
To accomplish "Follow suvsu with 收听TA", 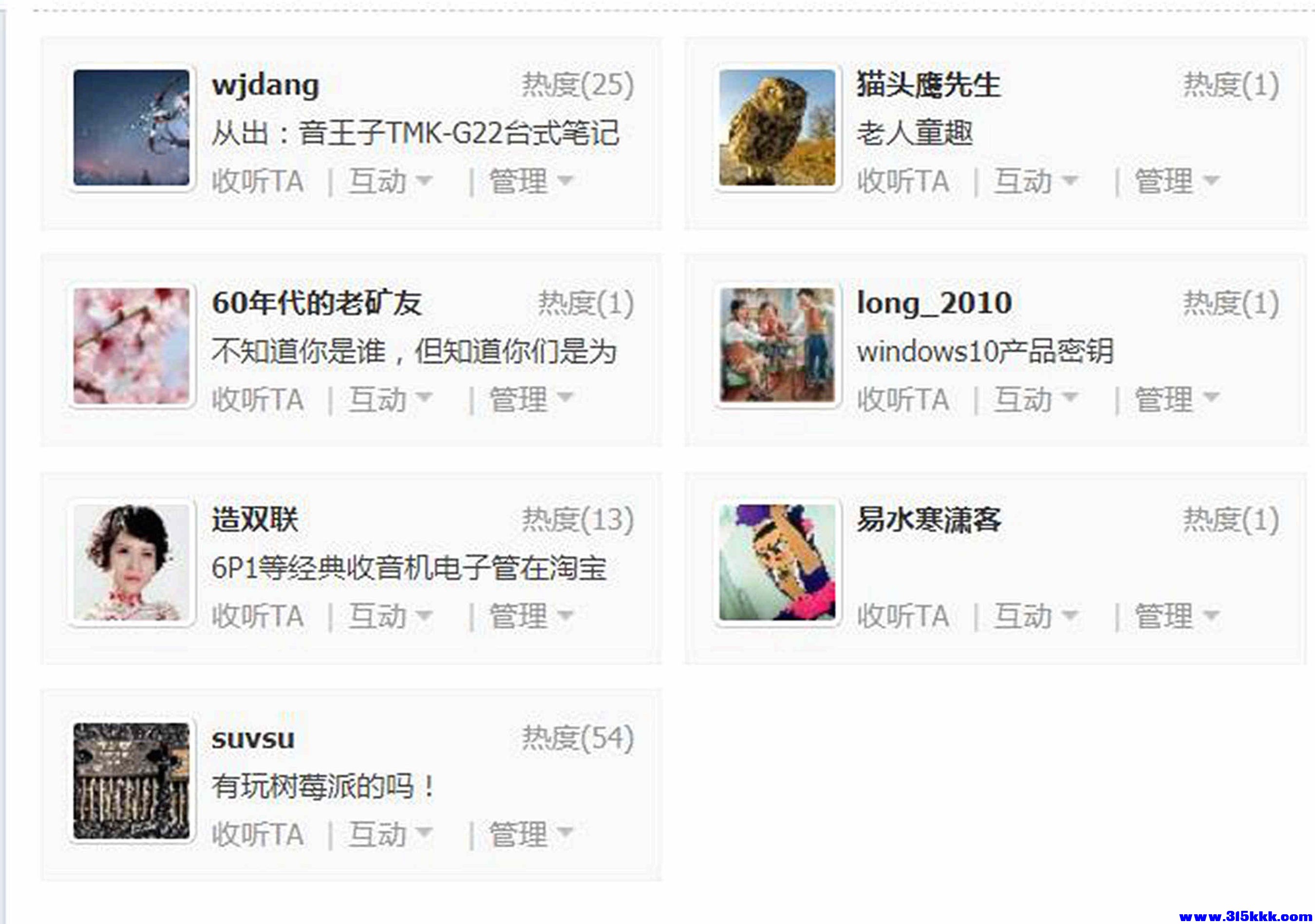I will [x=257, y=834].
